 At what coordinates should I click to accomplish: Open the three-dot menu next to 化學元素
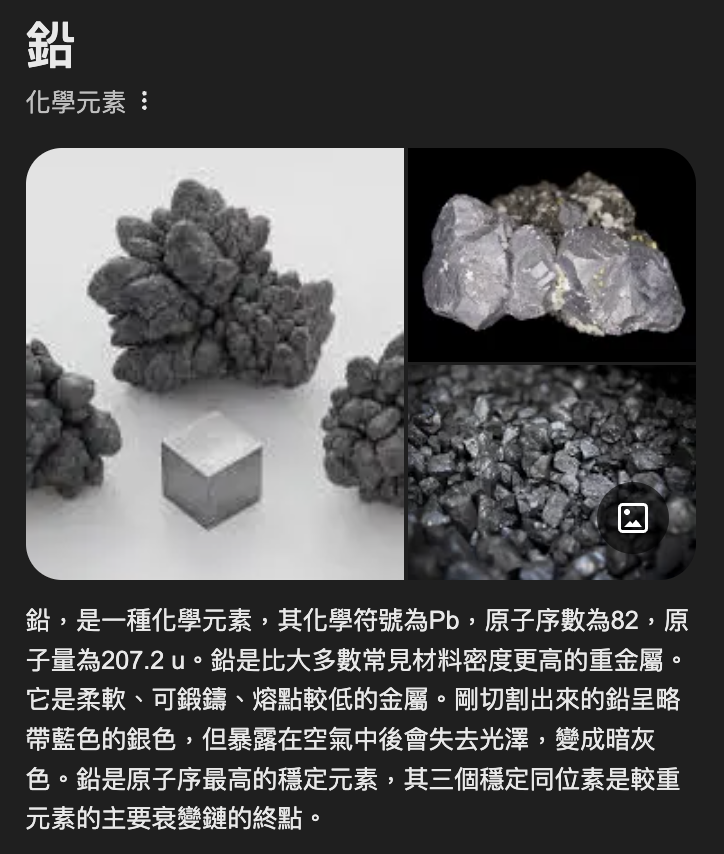[144, 101]
